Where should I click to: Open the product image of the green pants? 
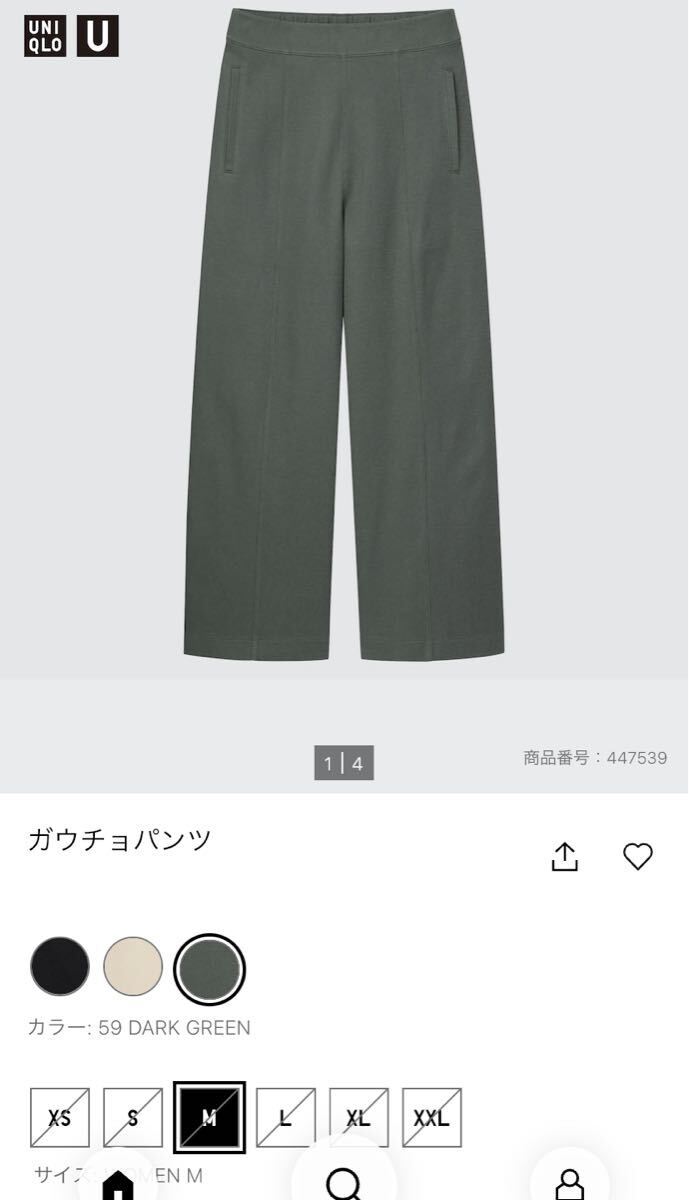tap(344, 340)
